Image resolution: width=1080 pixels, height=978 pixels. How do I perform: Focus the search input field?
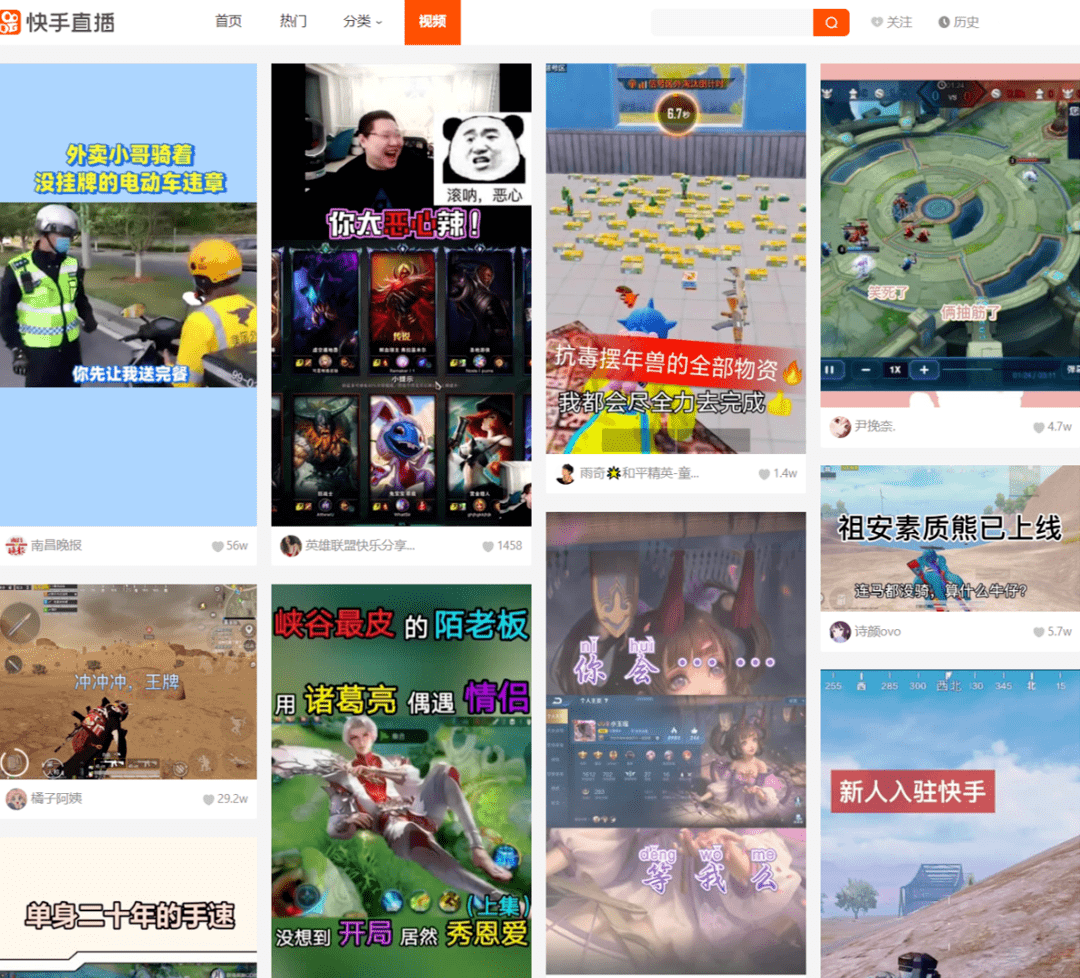731,22
